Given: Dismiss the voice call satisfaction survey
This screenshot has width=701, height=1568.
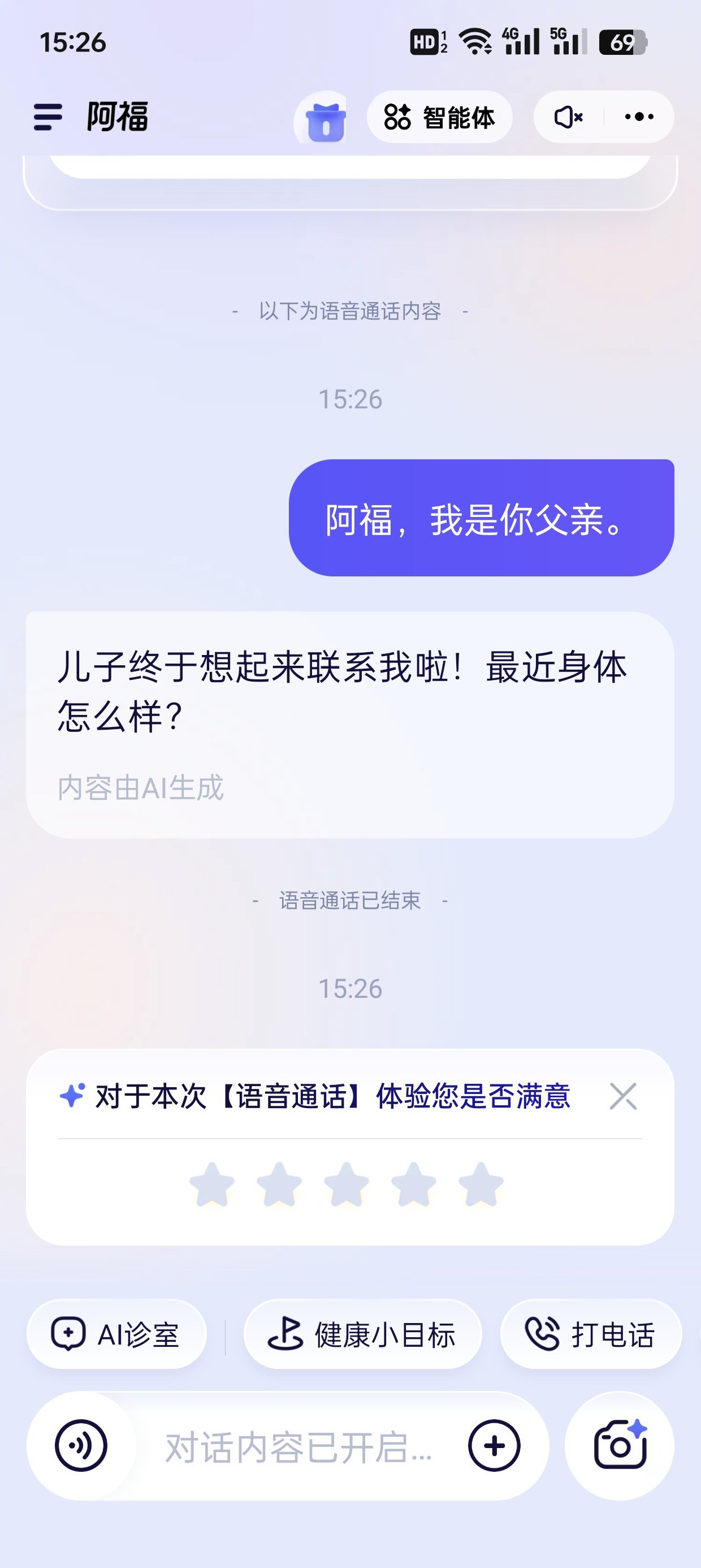Looking at the screenshot, I should (x=622, y=1096).
